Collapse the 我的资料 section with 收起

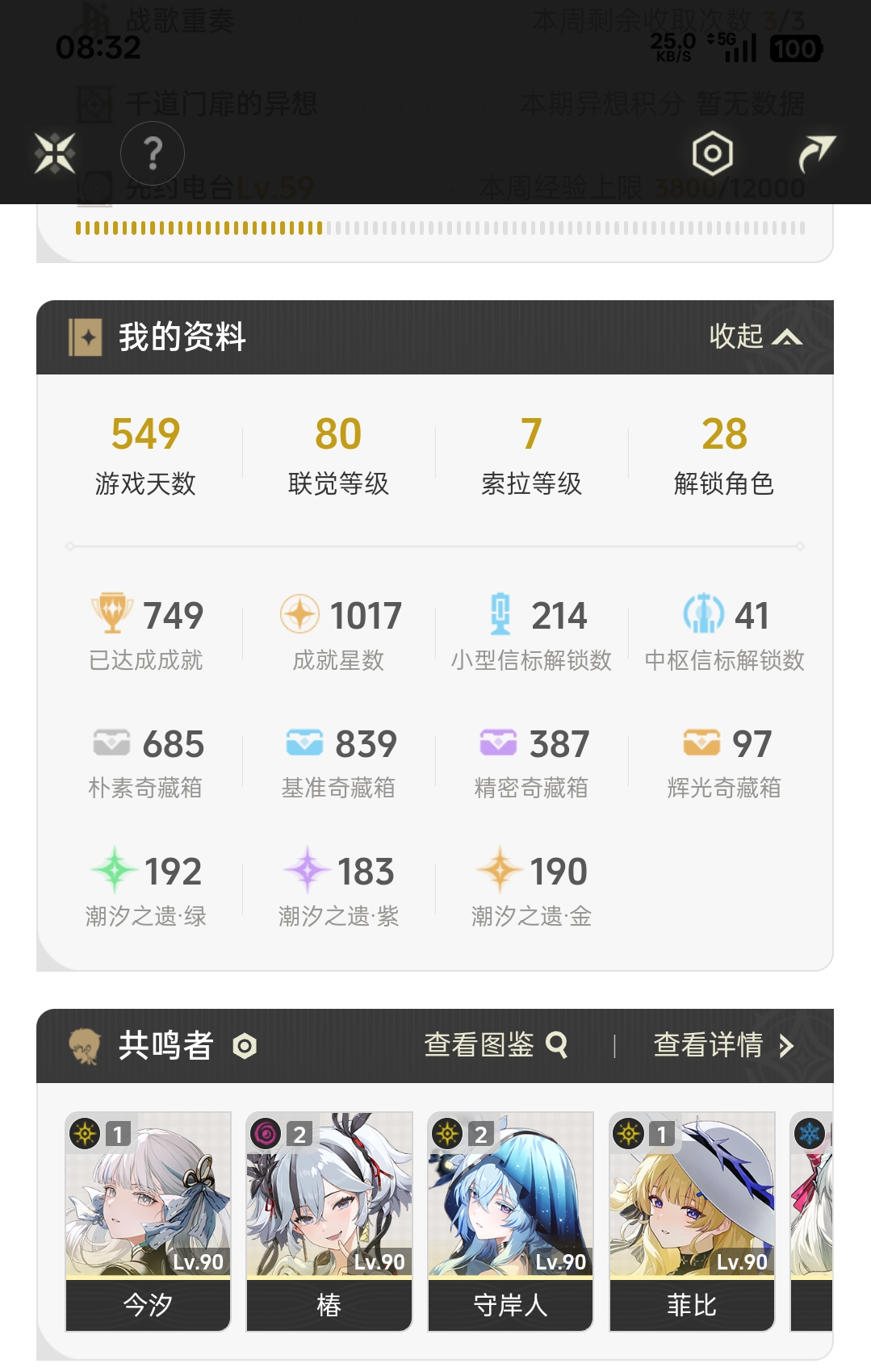tap(755, 337)
